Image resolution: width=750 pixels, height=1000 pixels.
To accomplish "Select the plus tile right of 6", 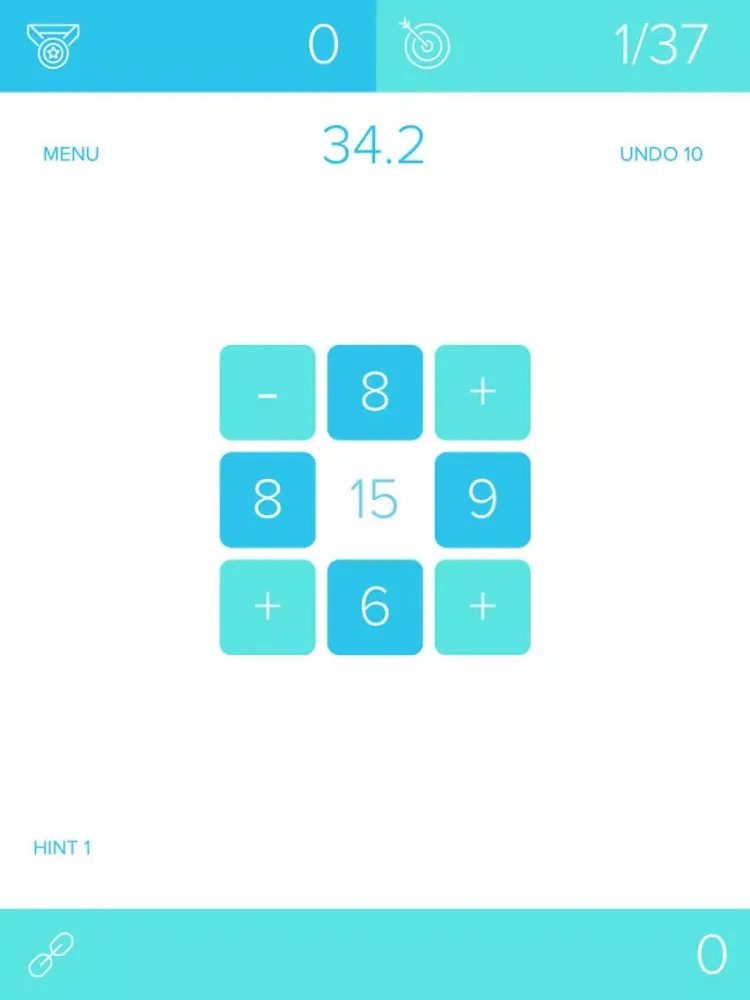I will click(x=482, y=607).
